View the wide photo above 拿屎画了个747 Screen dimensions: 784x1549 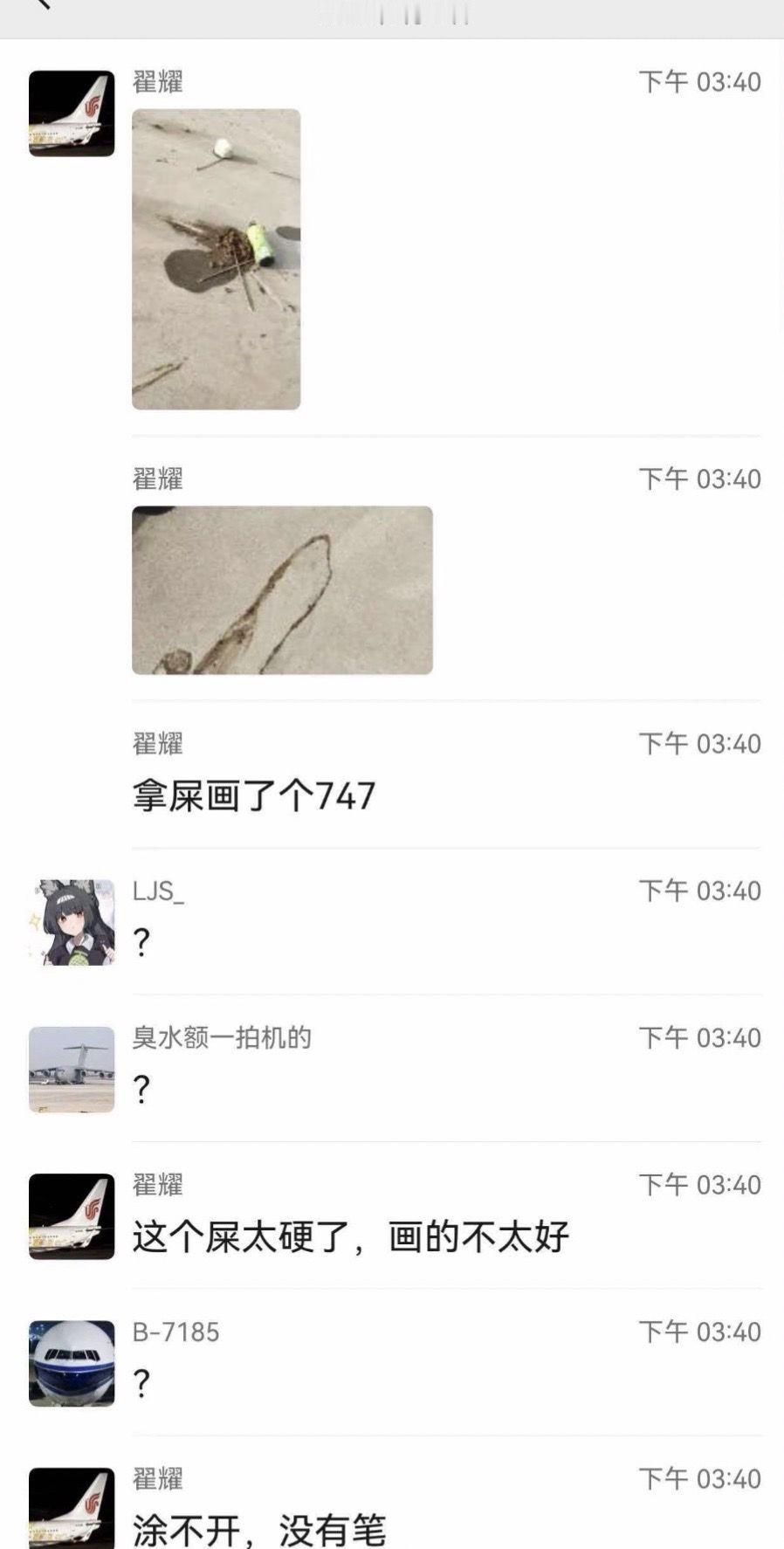click(282, 589)
